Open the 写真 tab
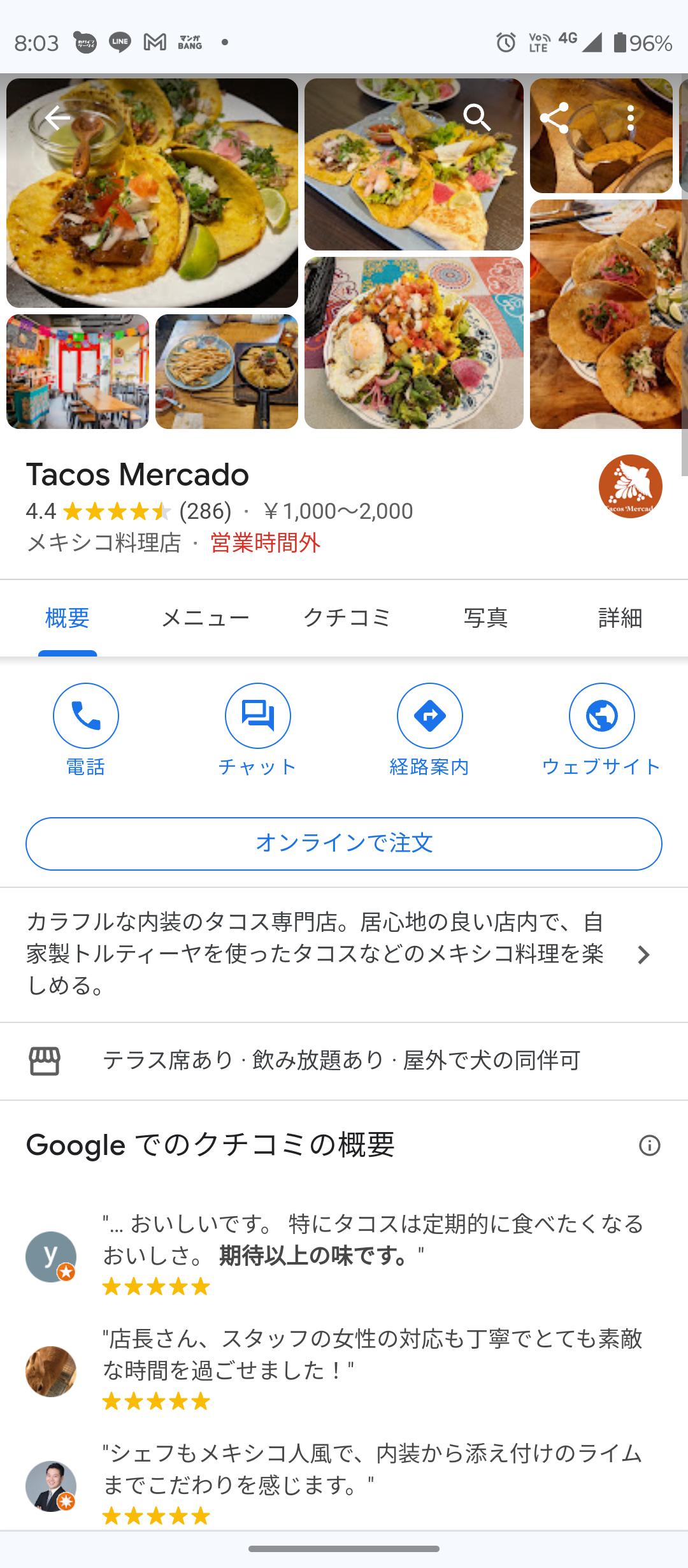 point(485,618)
